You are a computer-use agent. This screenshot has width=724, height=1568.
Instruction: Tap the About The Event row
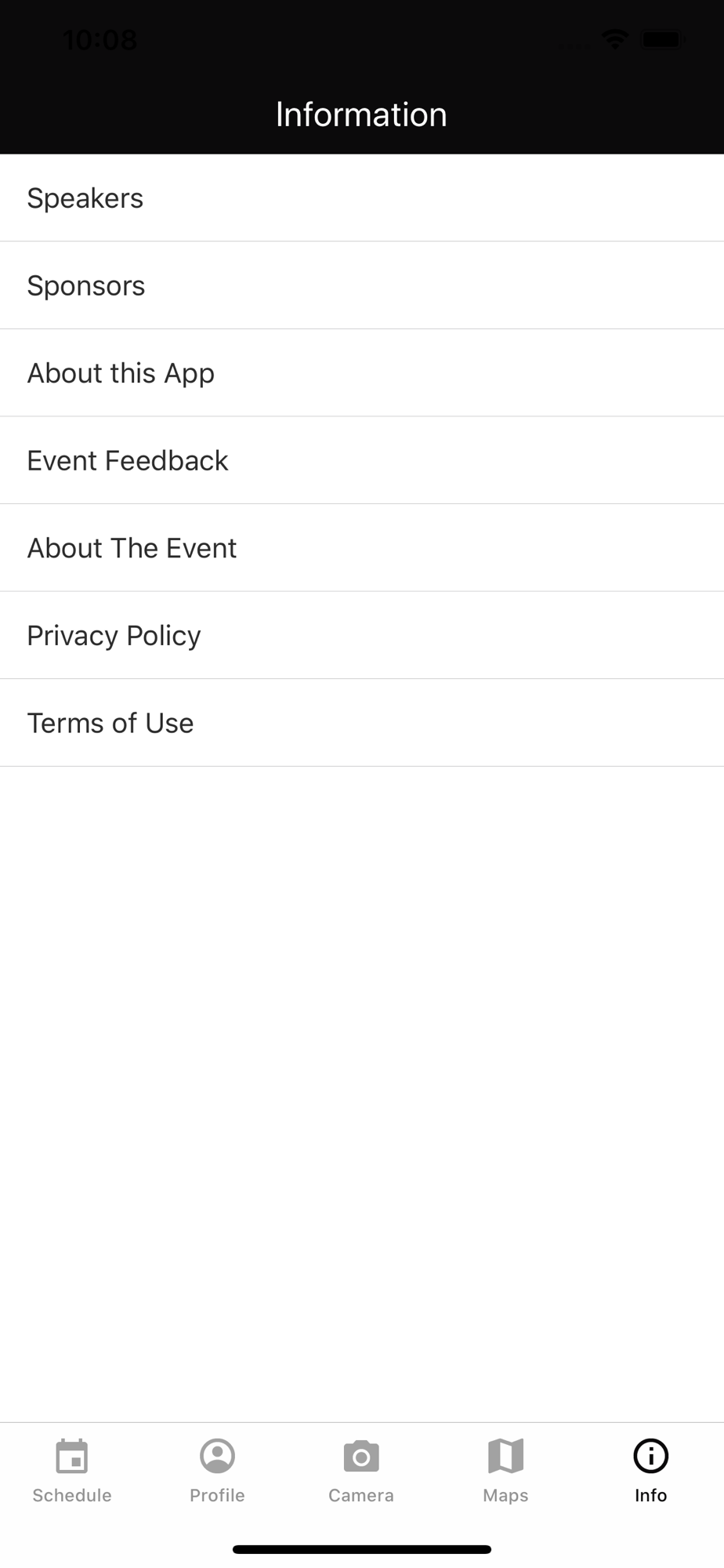click(x=362, y=548)
